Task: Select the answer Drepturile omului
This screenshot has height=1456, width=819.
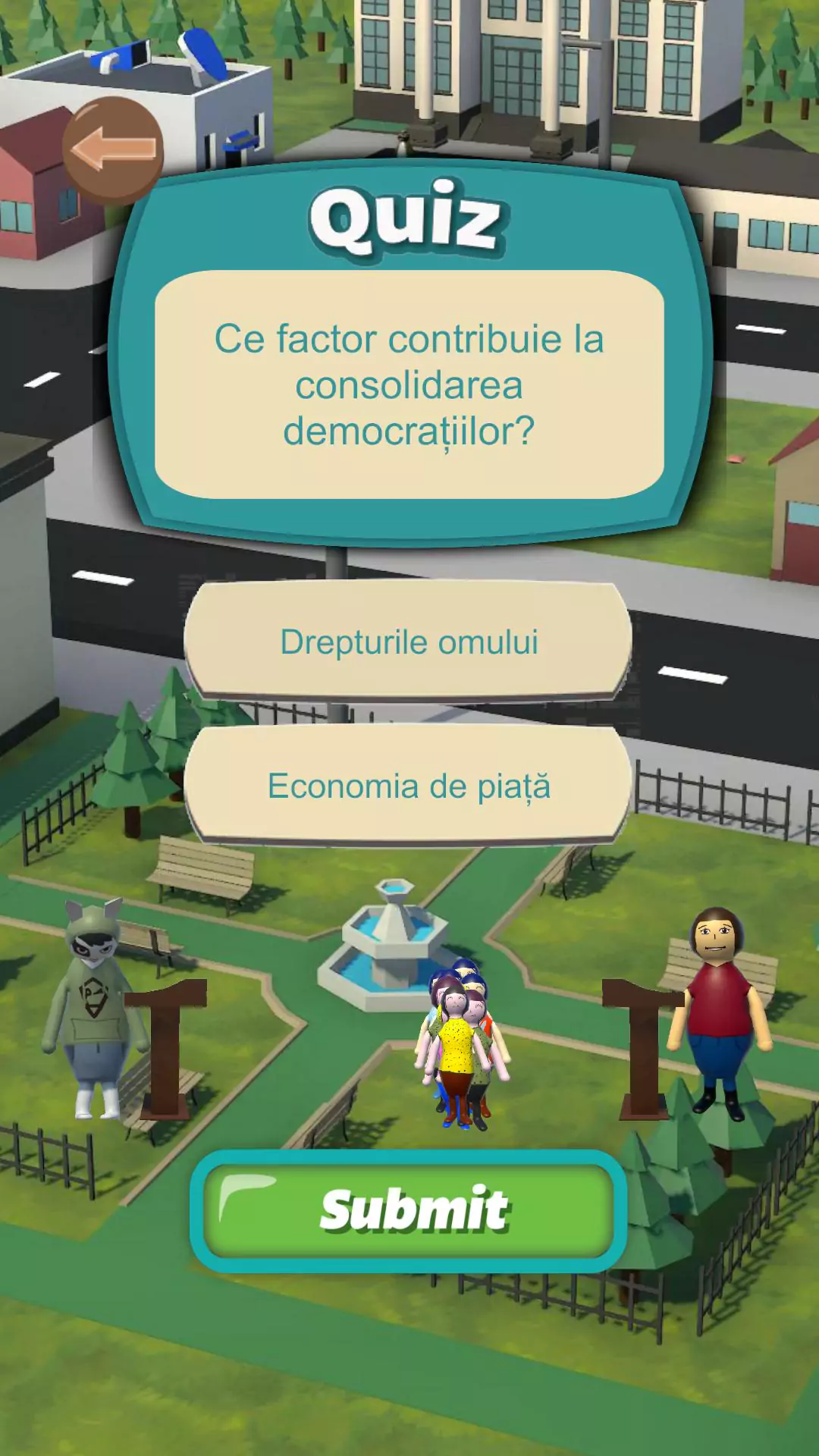Action: pos(409,642)
